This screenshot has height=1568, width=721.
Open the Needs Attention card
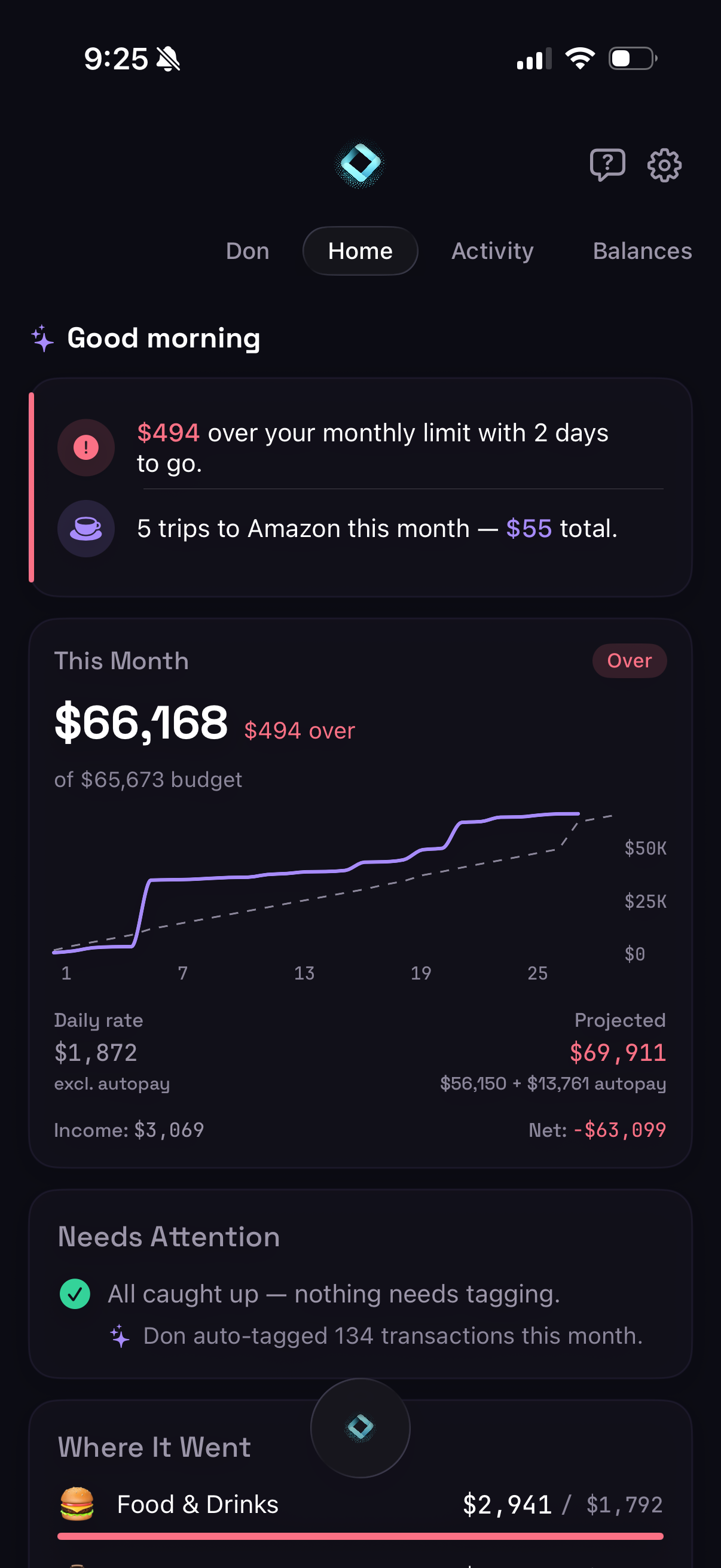coord(360,1283)
